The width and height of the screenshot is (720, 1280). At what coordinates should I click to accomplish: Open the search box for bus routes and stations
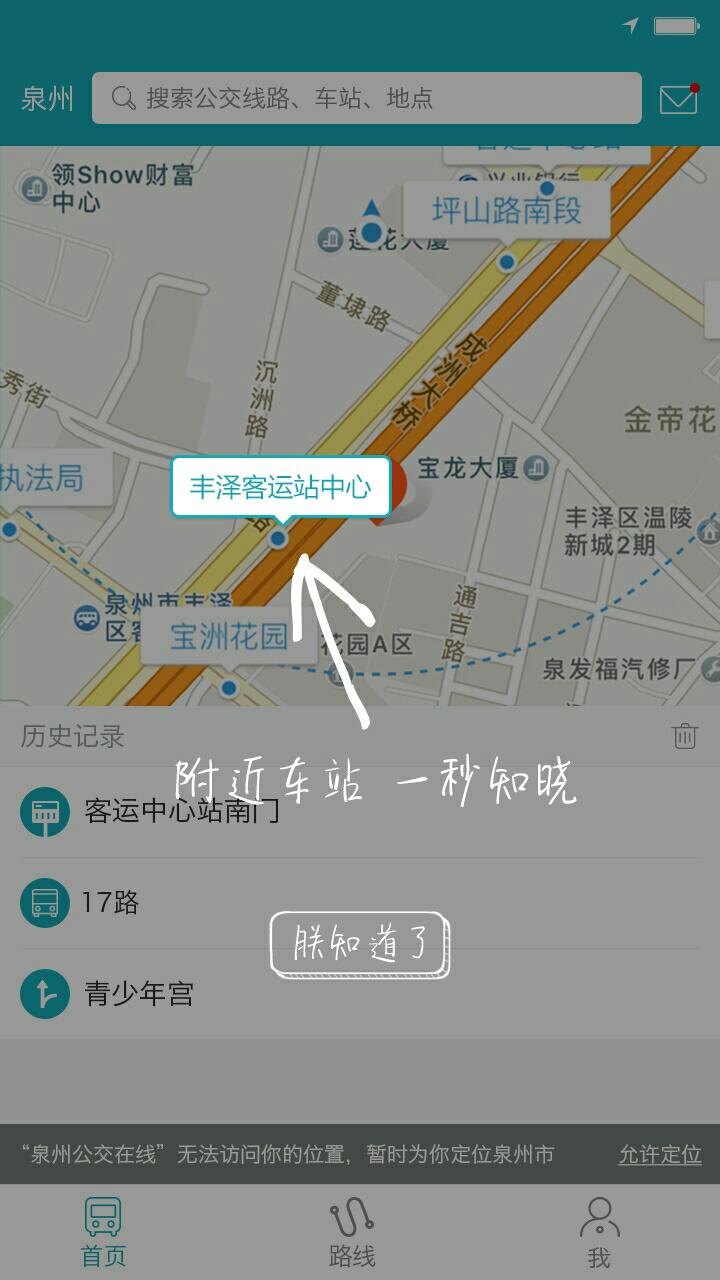coord(366,98)
